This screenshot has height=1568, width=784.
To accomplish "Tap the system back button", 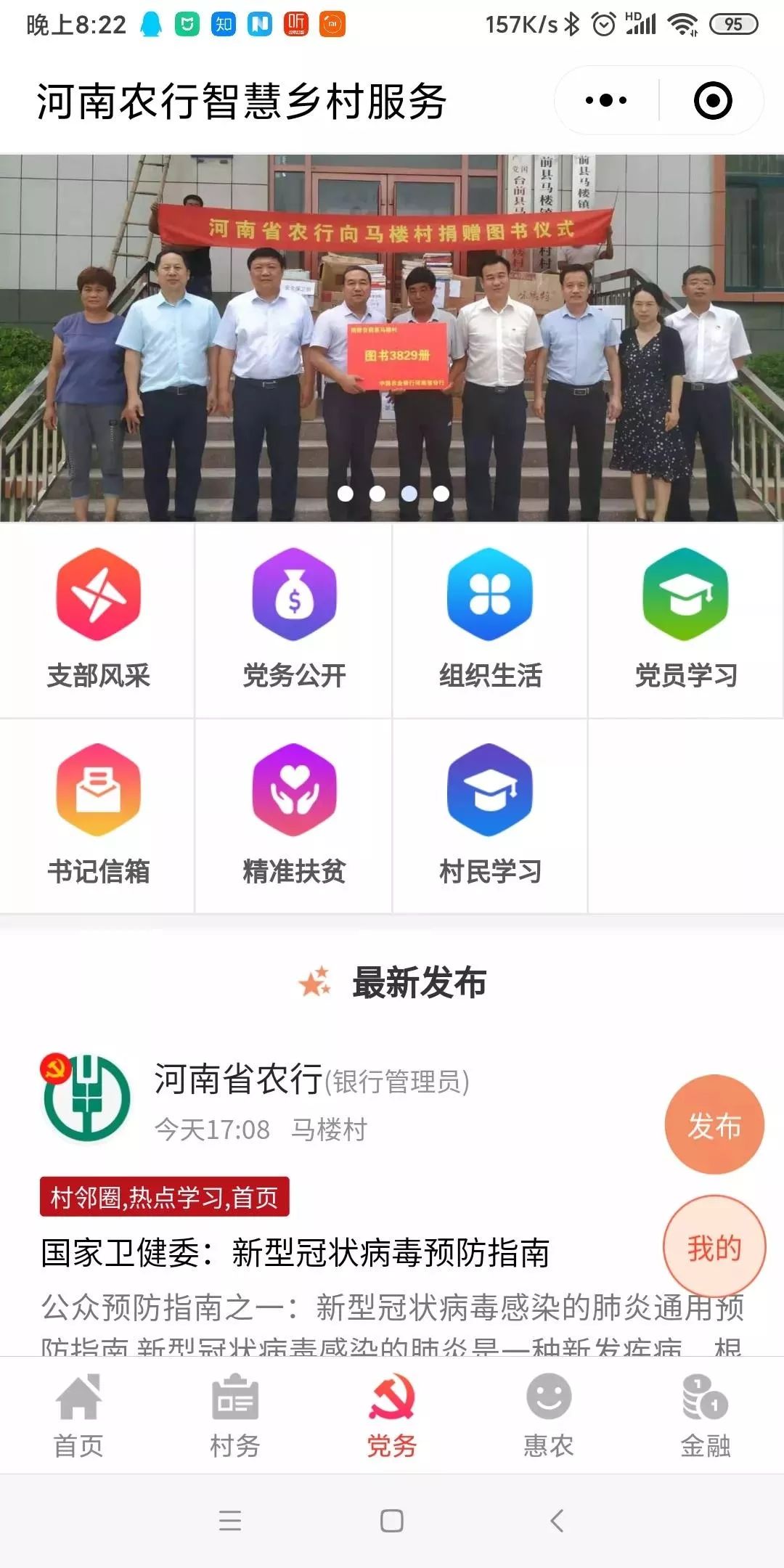I will click(557, 1520).
